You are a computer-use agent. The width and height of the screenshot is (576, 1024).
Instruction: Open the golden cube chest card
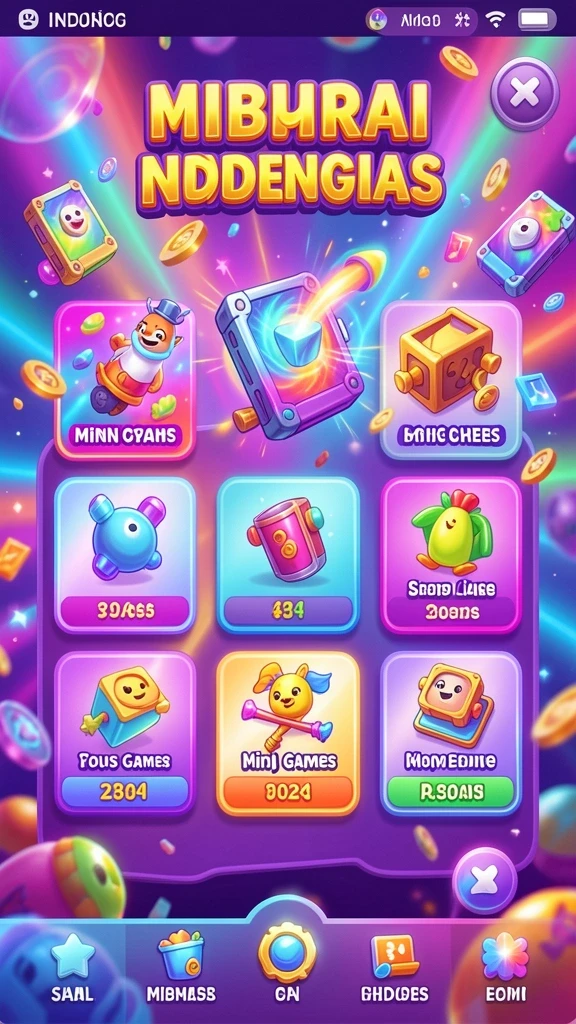(x=451, y=379)
